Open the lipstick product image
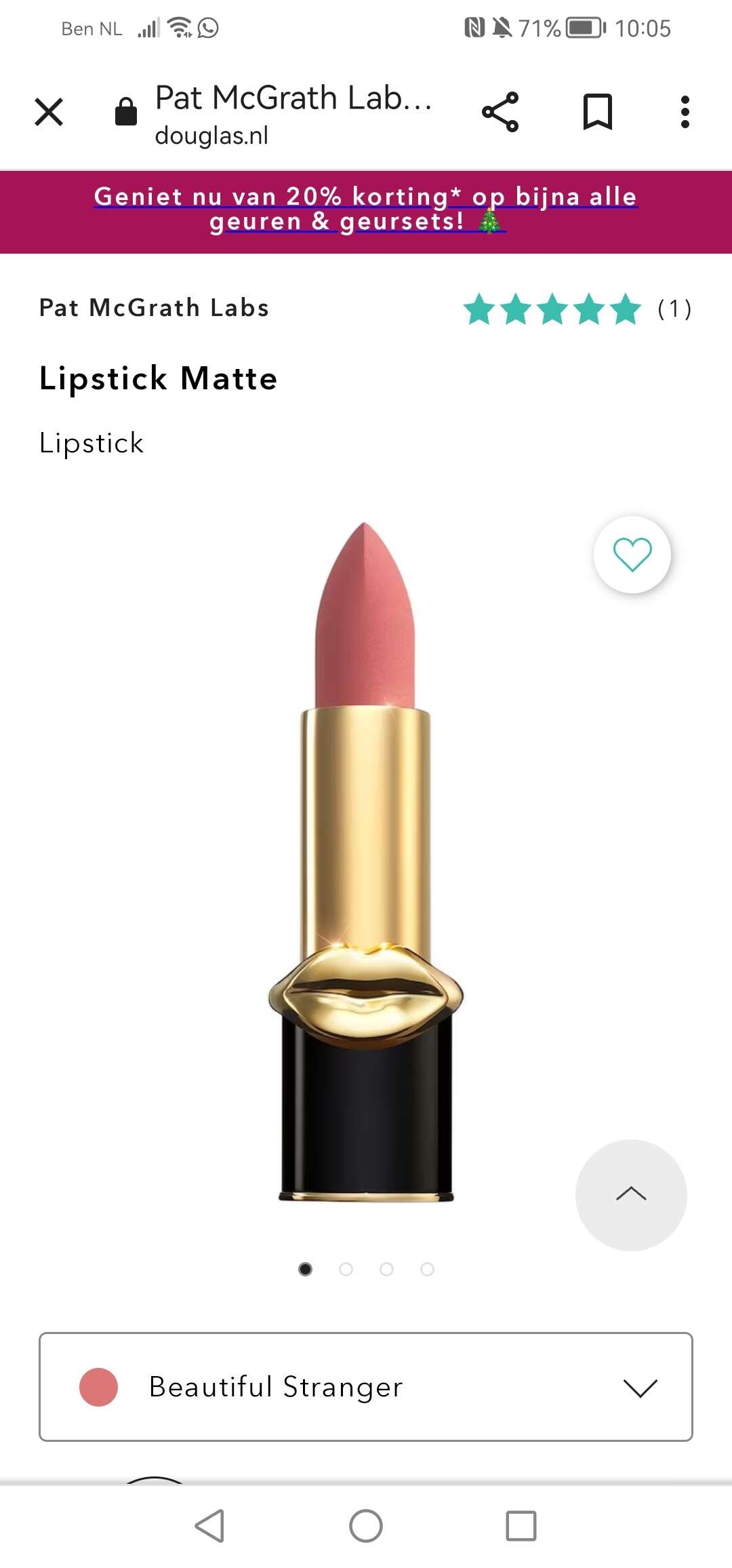 [366, 861]
